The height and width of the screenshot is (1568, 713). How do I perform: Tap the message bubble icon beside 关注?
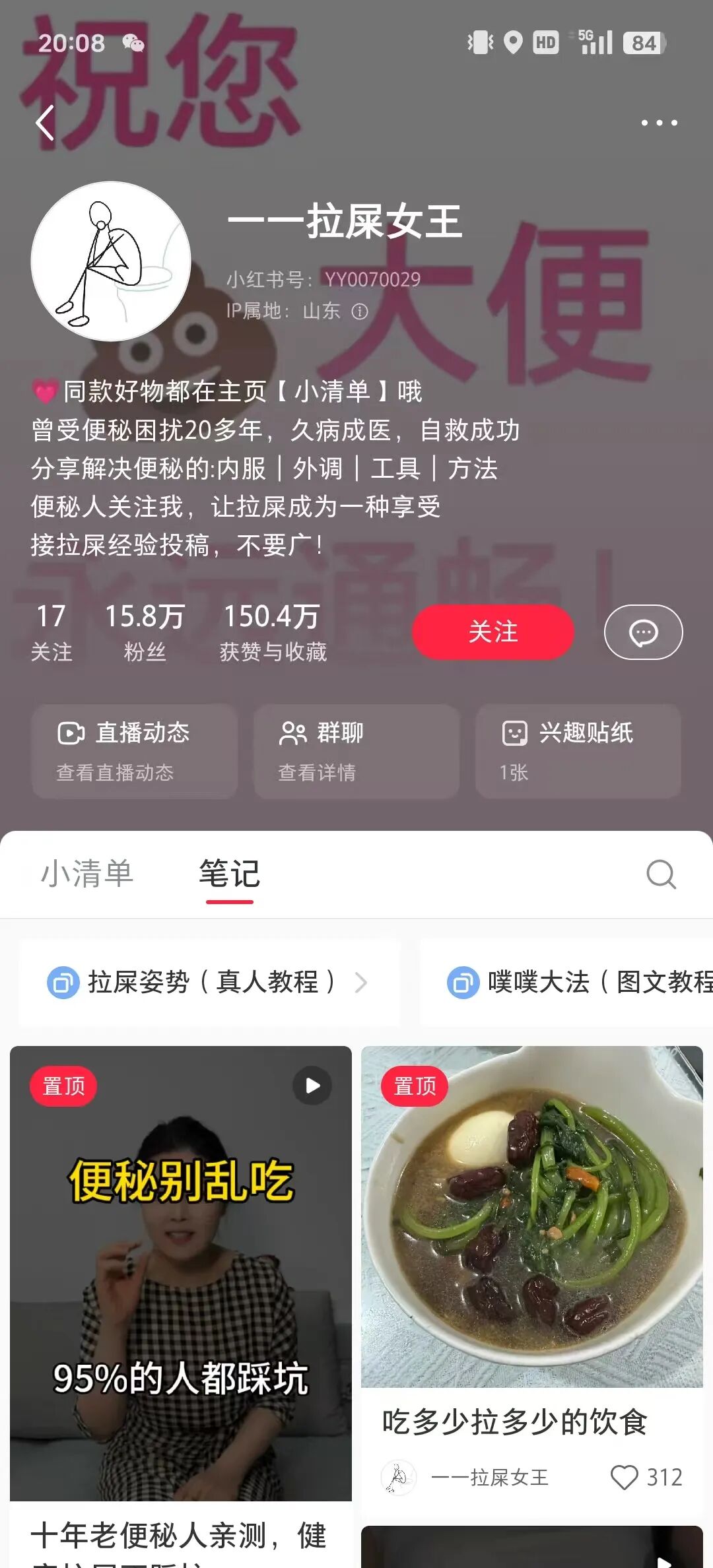point(644,632)
